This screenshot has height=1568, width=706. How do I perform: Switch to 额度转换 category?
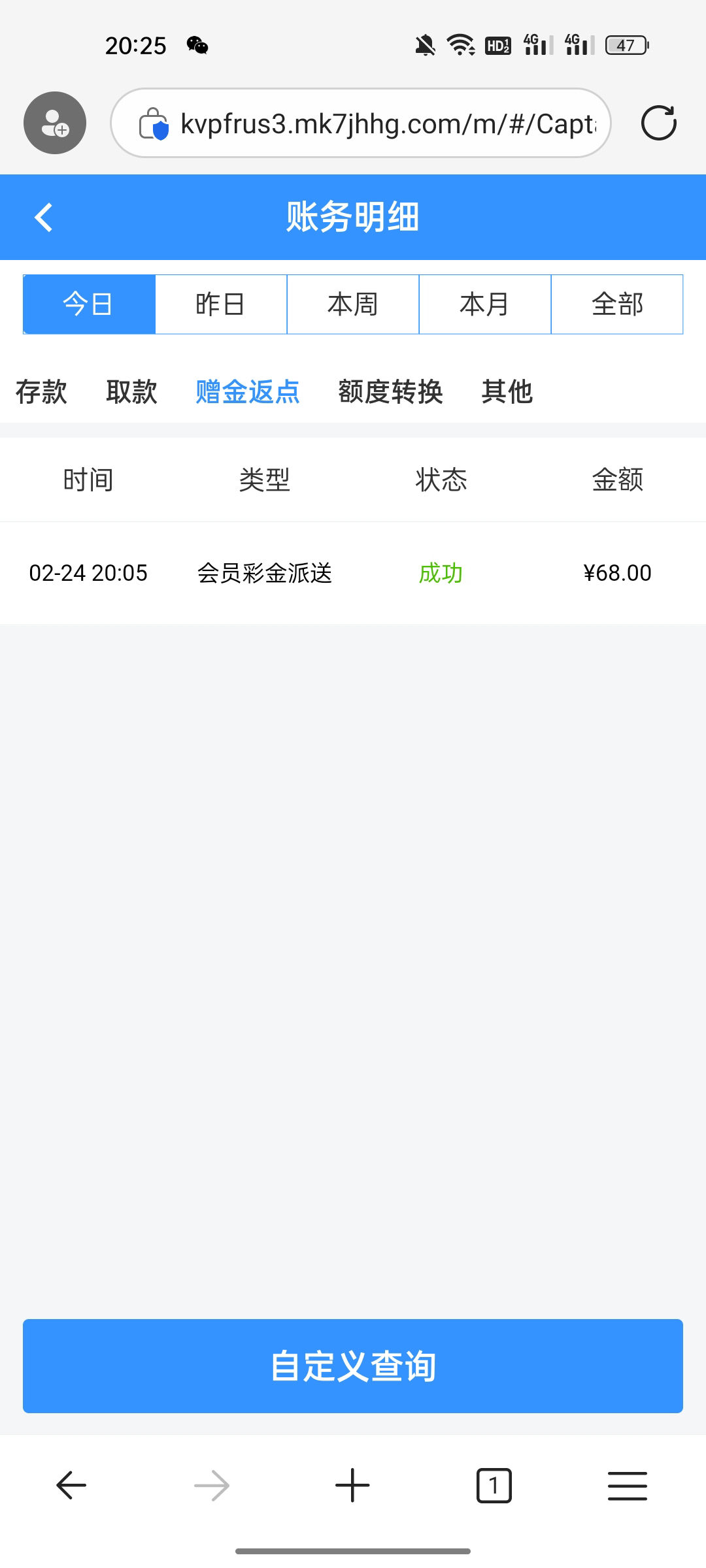click(390, 392)
